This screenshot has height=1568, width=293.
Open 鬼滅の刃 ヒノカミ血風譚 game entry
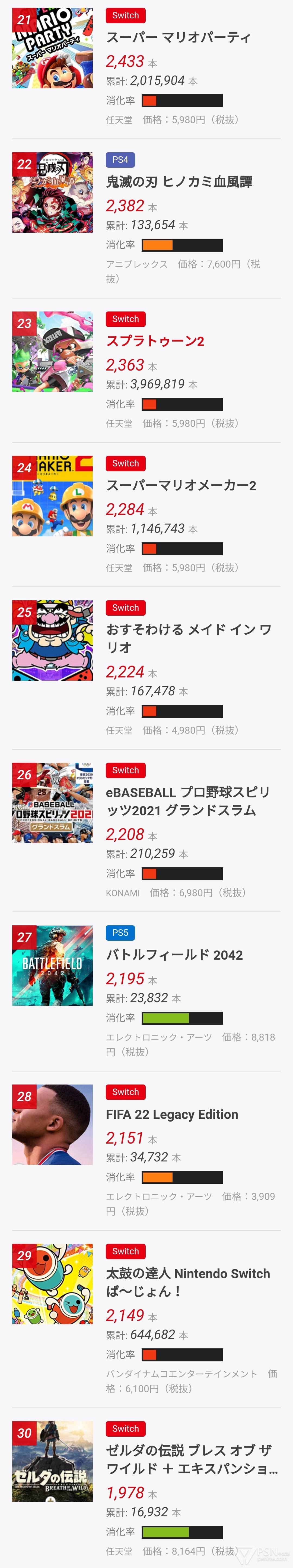(x=179, y=182)
